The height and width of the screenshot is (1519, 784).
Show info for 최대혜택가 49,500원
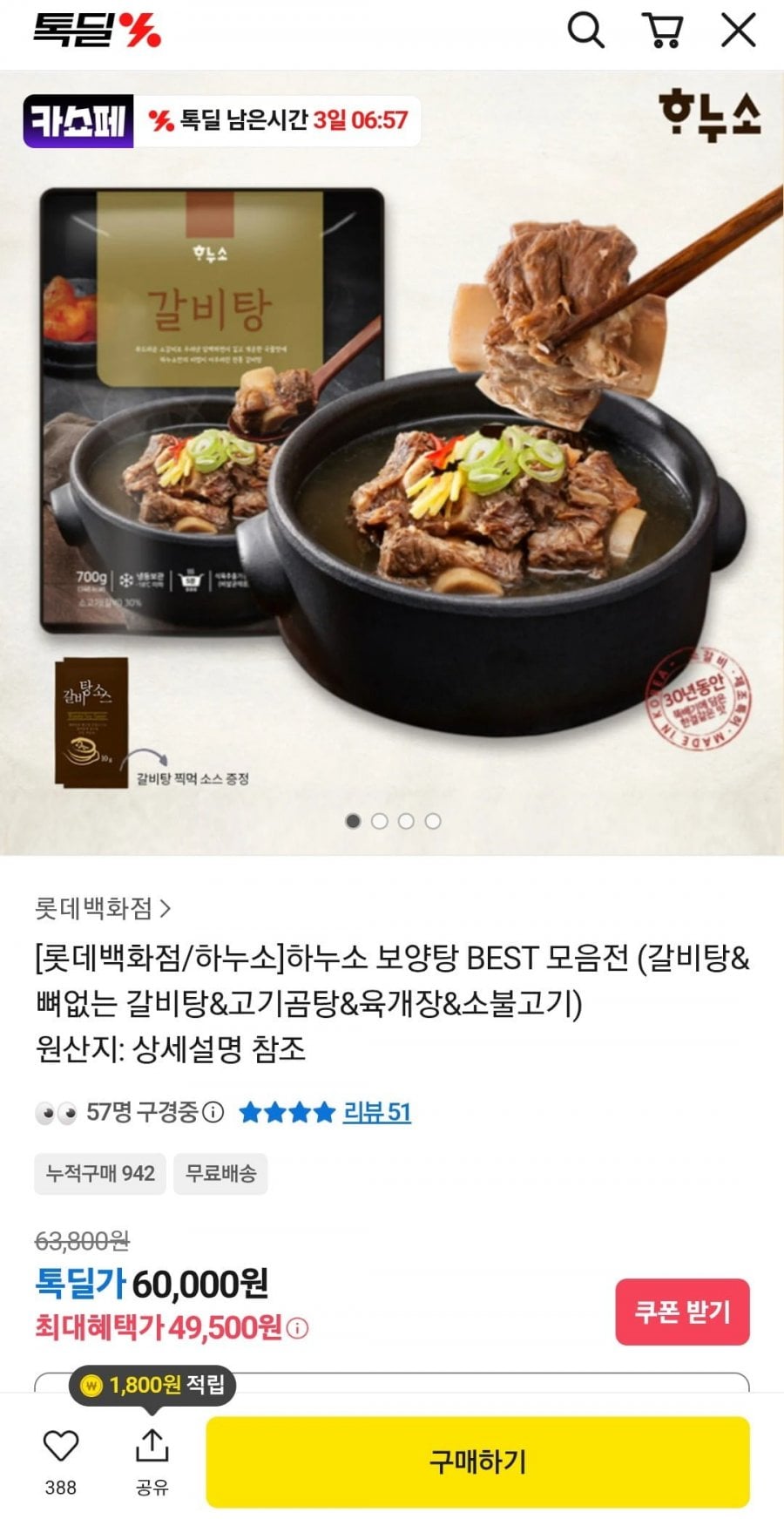tap(298, 1329)
